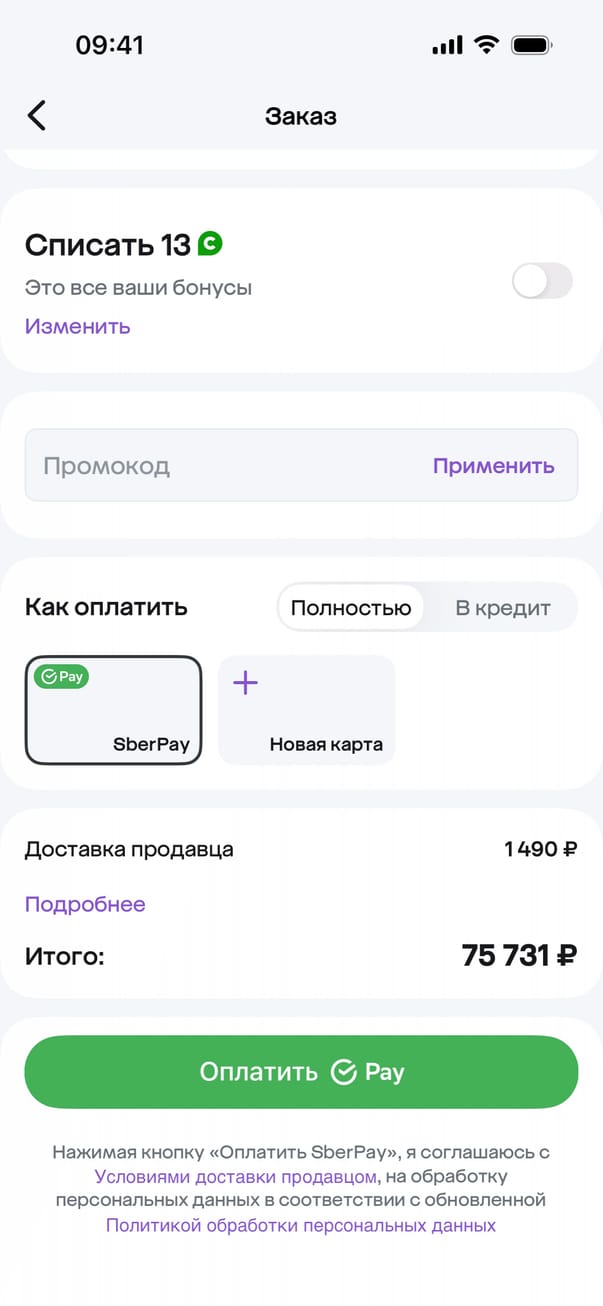This screenshot has height=1306, width=603.
Task: Choose the SberPay payment card
Action: pos(113,710)
